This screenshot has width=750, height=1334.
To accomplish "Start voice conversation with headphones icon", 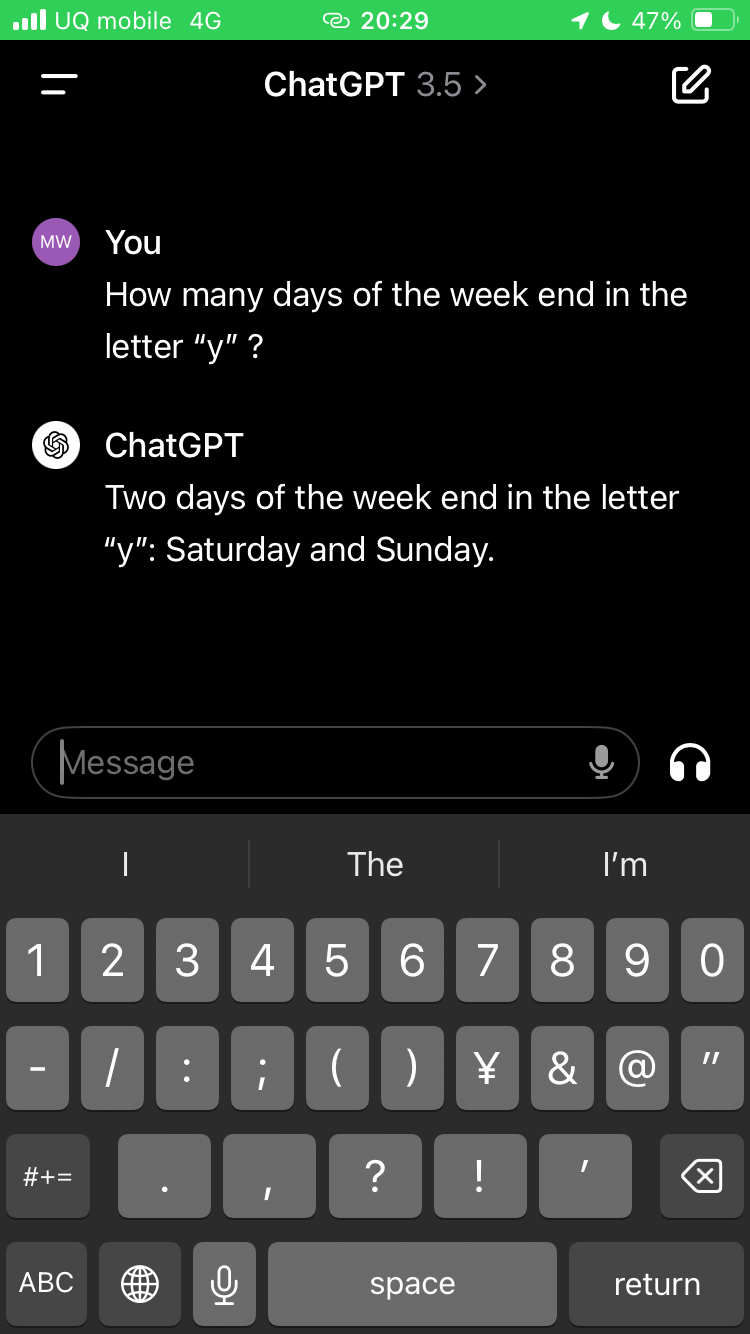I will click(690, 762).
